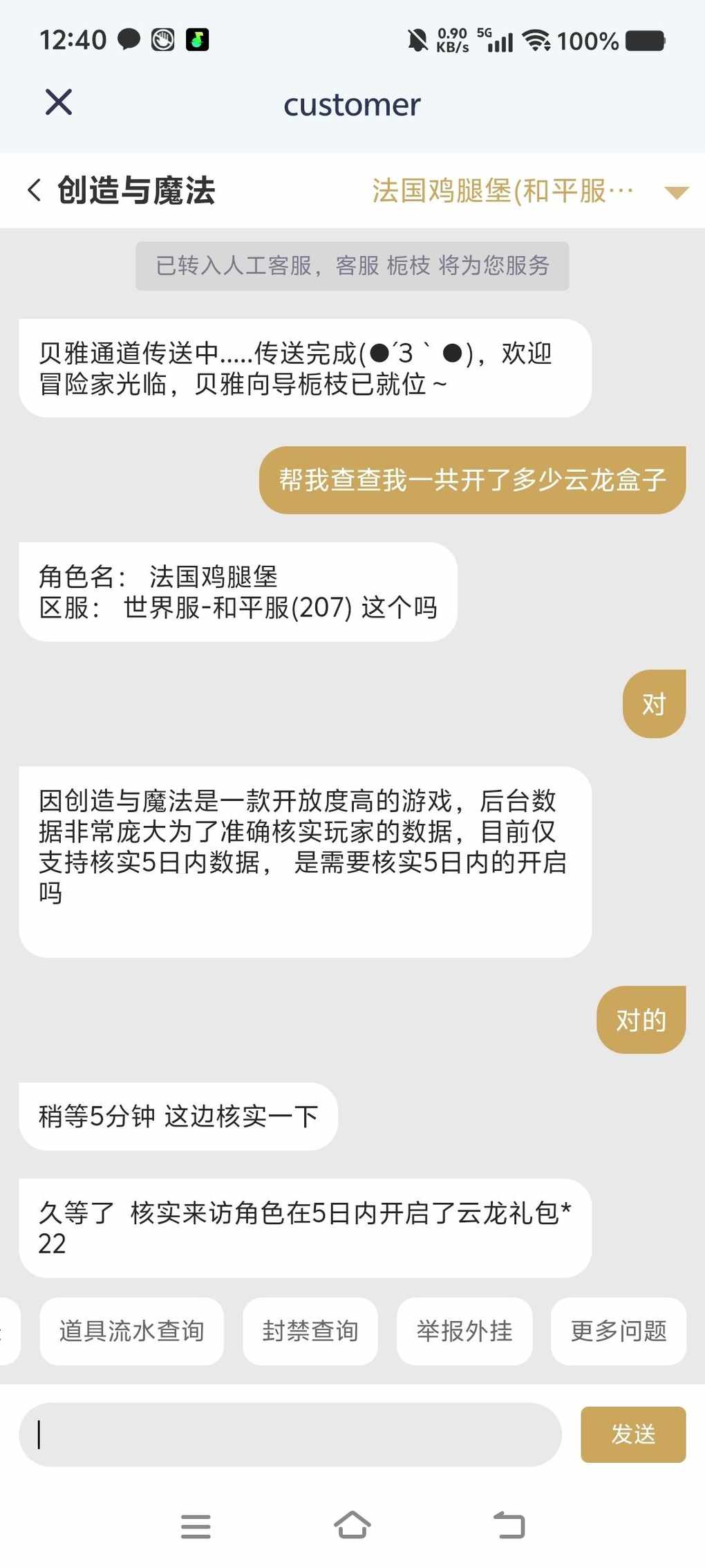Select the 道具流水查询 quick chip
Screen dimensions: 705x1568
131,1331
